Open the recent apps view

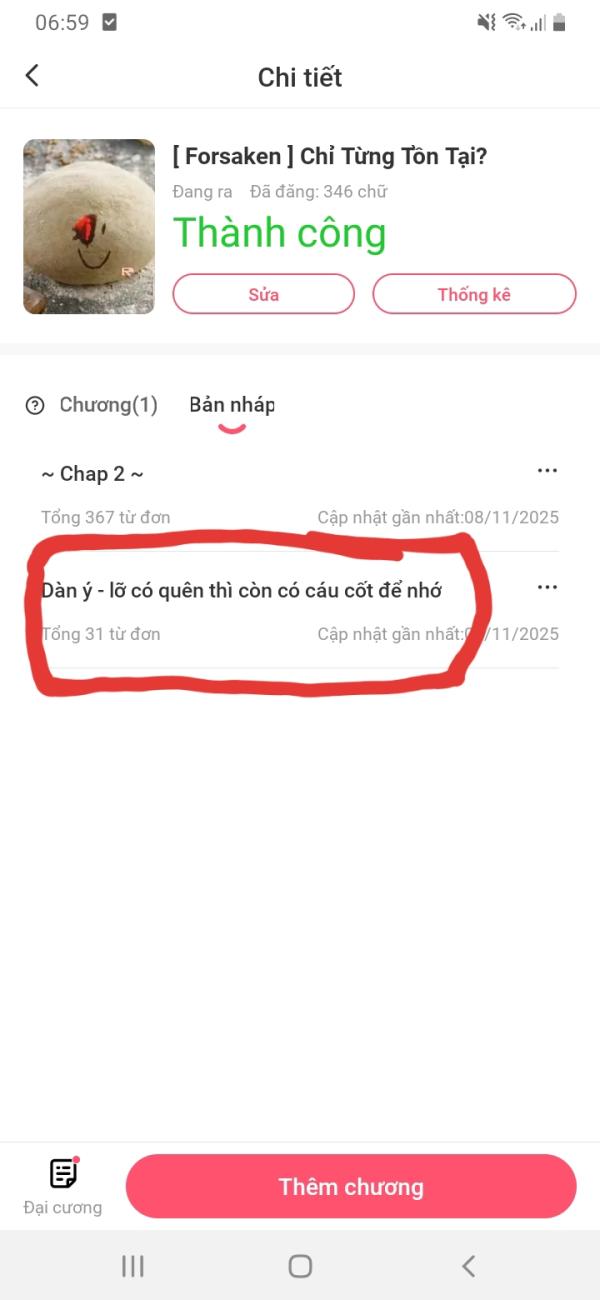pos(132,1266)
